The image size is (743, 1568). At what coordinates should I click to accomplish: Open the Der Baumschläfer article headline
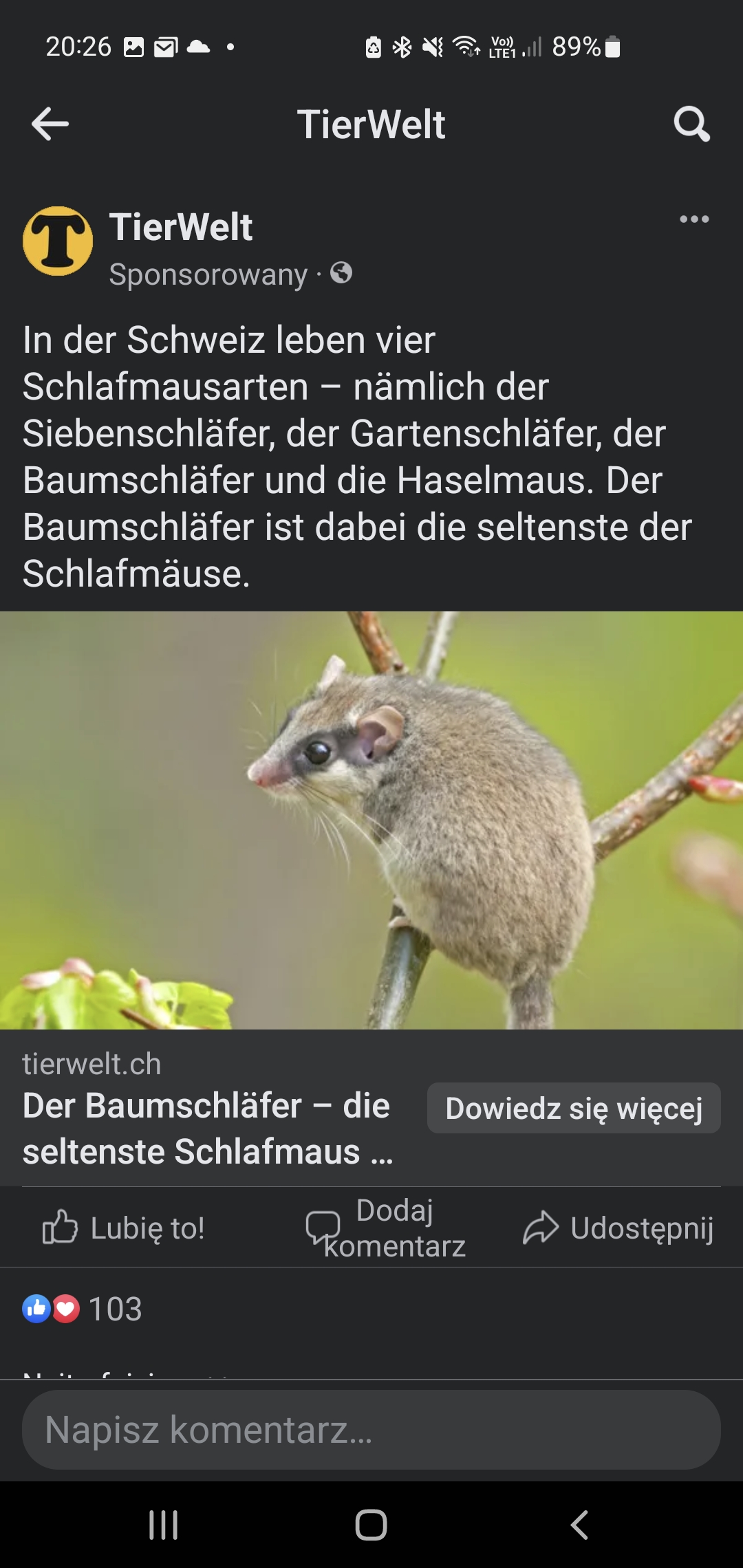click(x=207, y=1128)
